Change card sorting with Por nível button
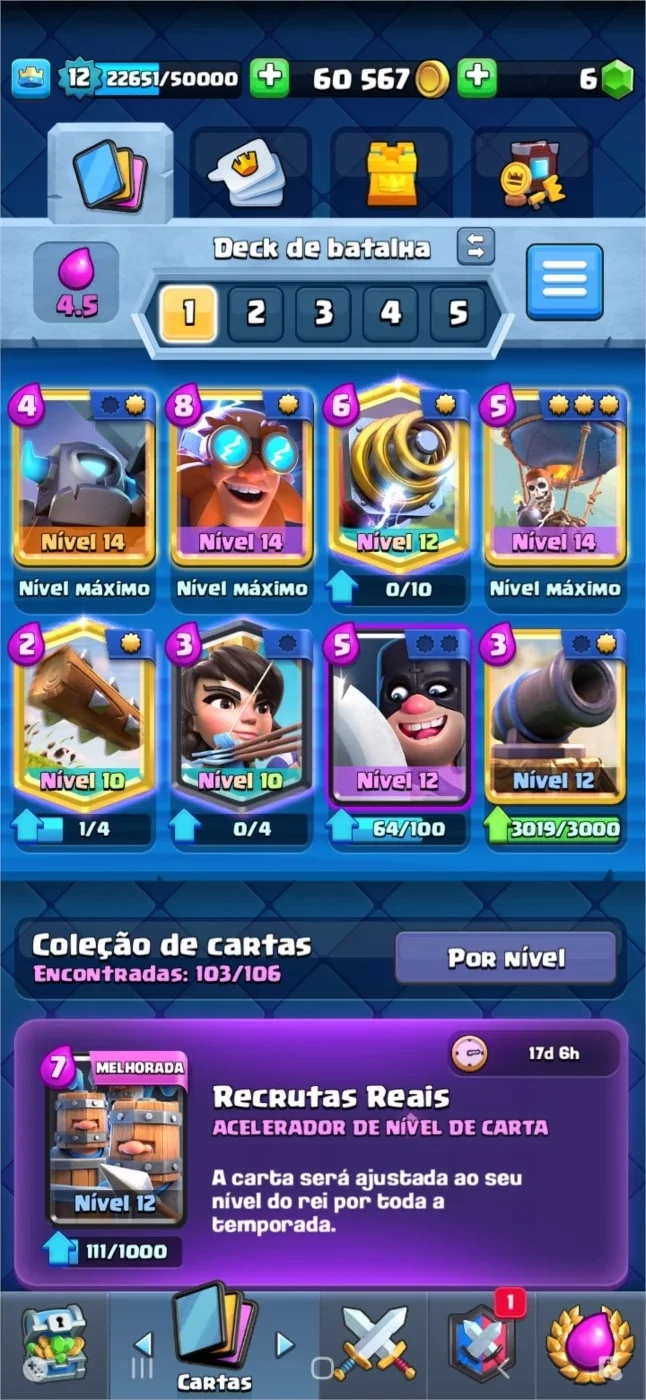This screenshot has width=646, height=1400. tap(506, 958)
